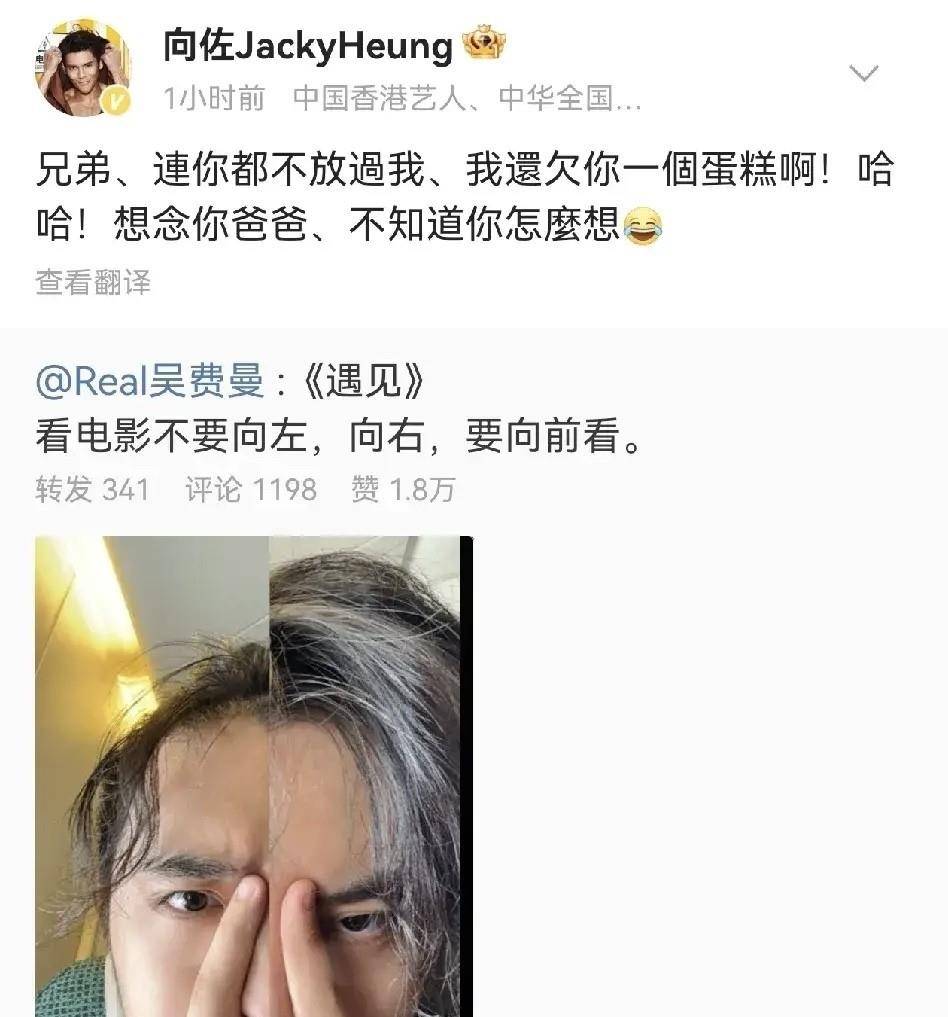Screen dimensions: 948x1017
Task: Tap 查看翻译 to translate the post
Action: coord(93,282)
